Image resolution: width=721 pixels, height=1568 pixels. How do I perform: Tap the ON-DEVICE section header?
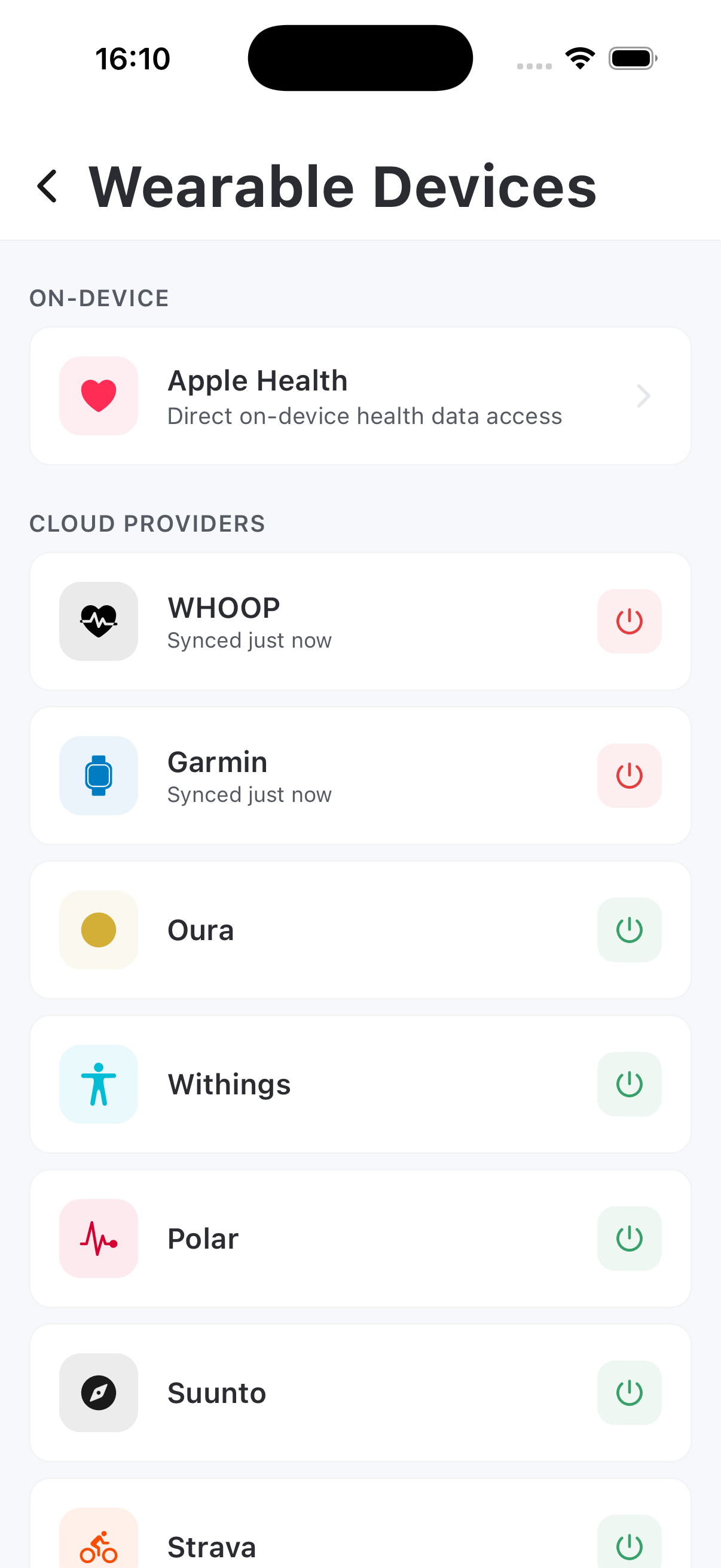[x=99, y=298]
